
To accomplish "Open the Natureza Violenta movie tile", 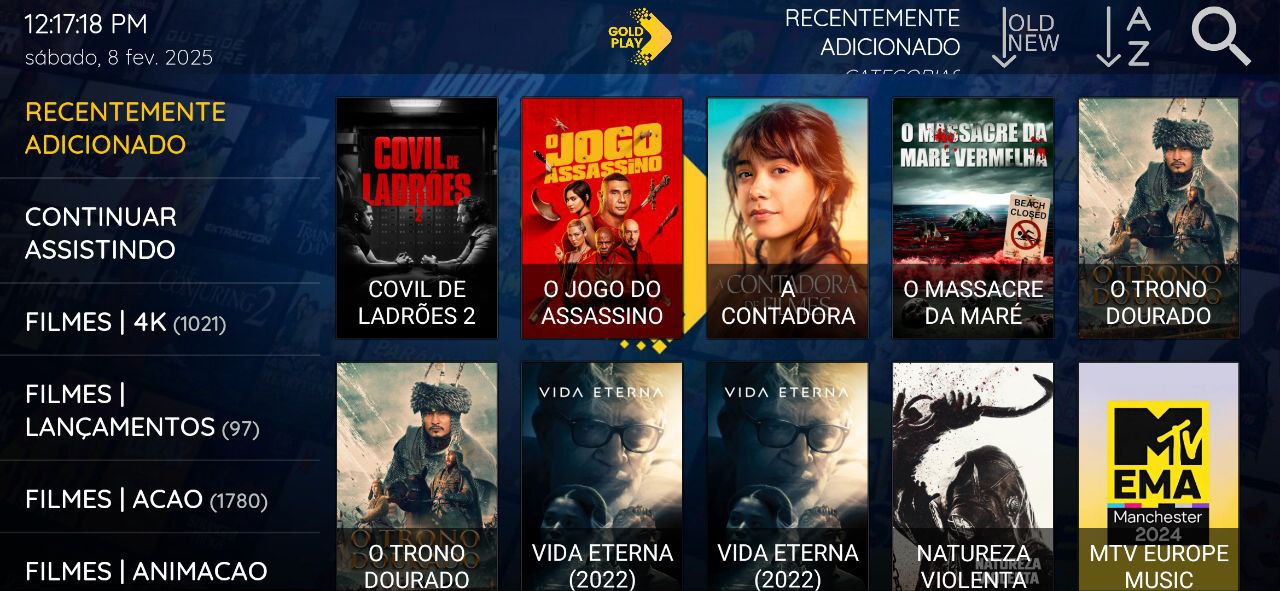I will [973, 476].
